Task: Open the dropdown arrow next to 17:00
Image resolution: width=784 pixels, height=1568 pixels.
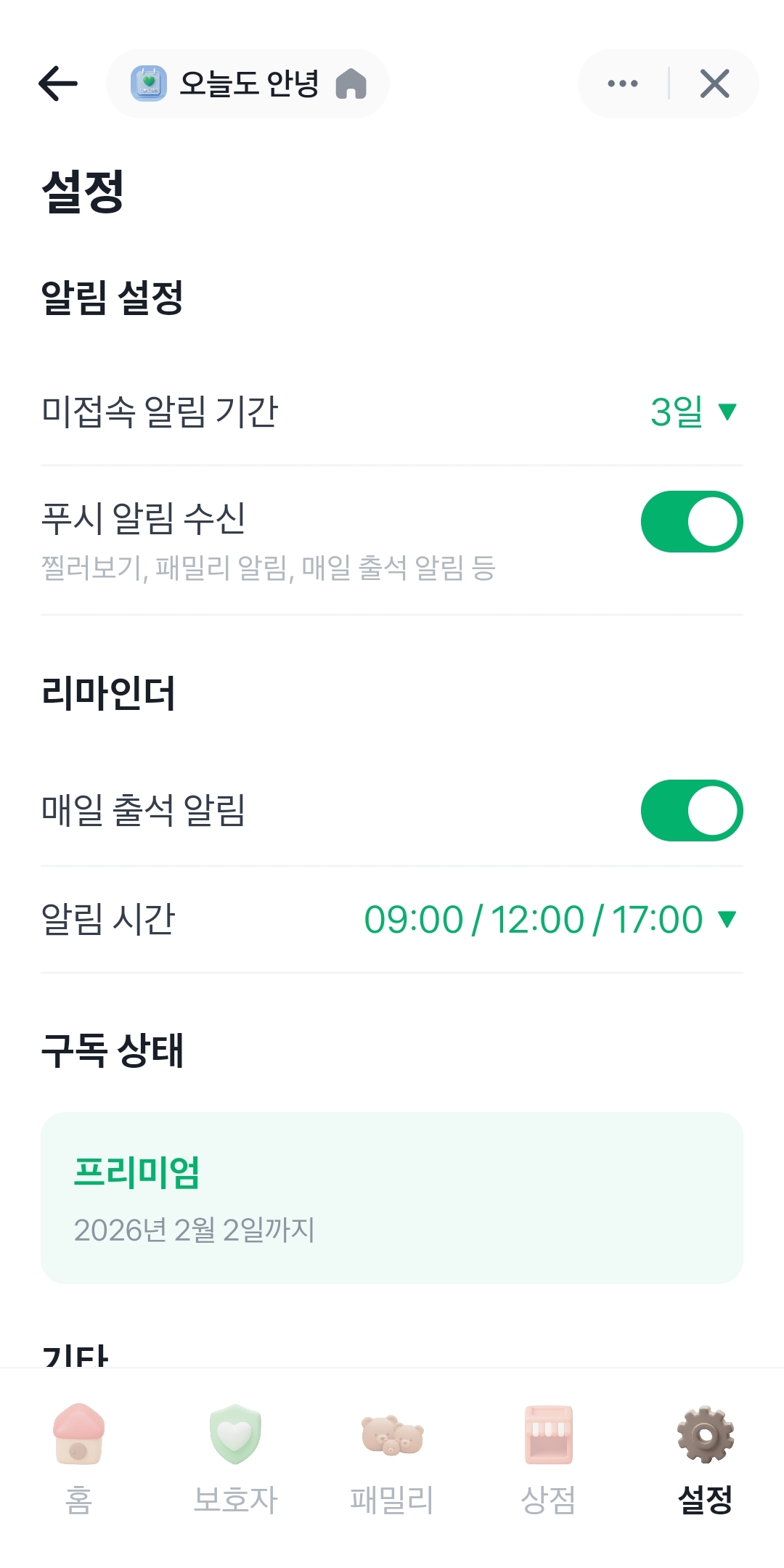Action: (x=726, y=919)
